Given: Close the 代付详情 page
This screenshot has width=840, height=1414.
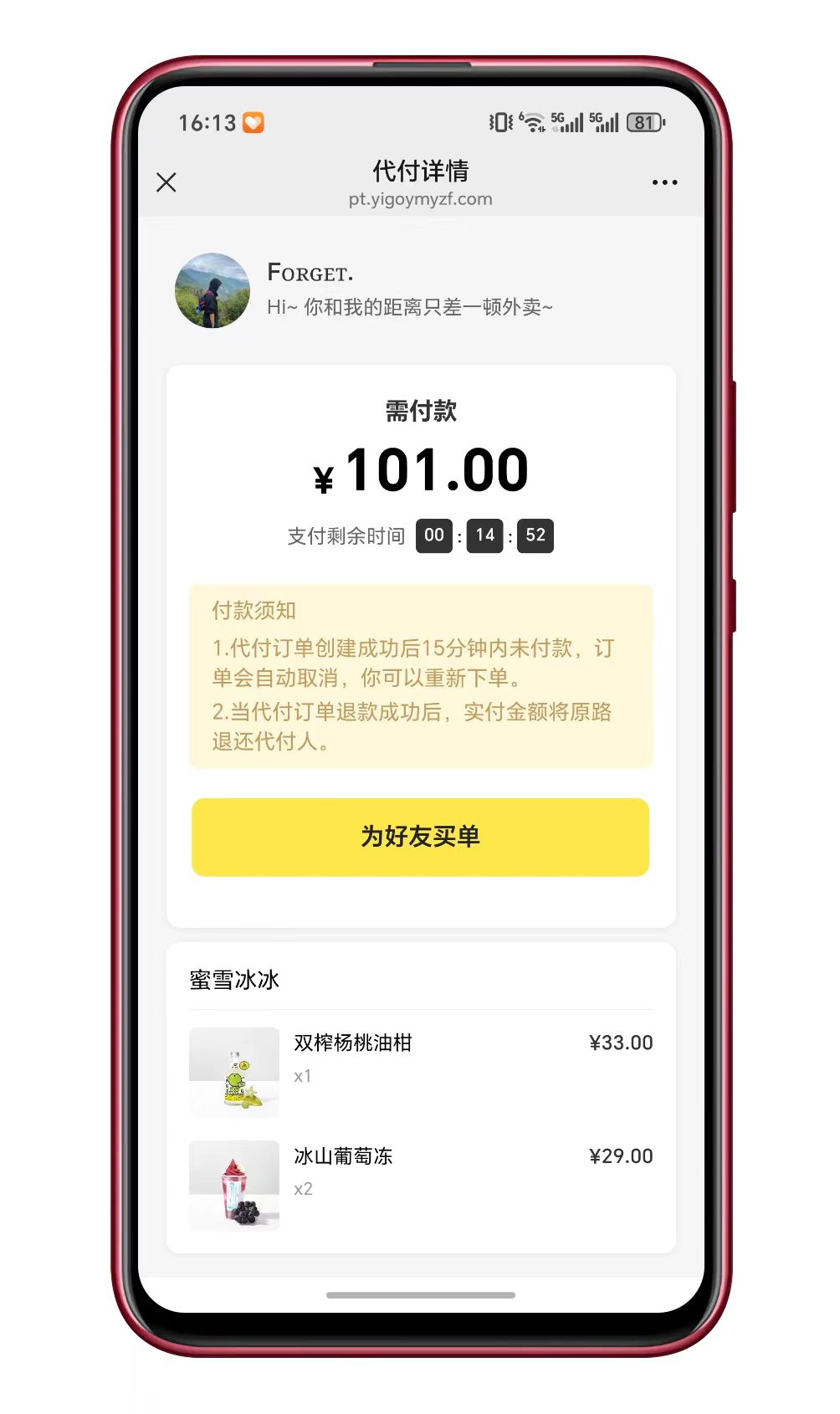Looking at the screenshot, I should click(x=166, y=182).
